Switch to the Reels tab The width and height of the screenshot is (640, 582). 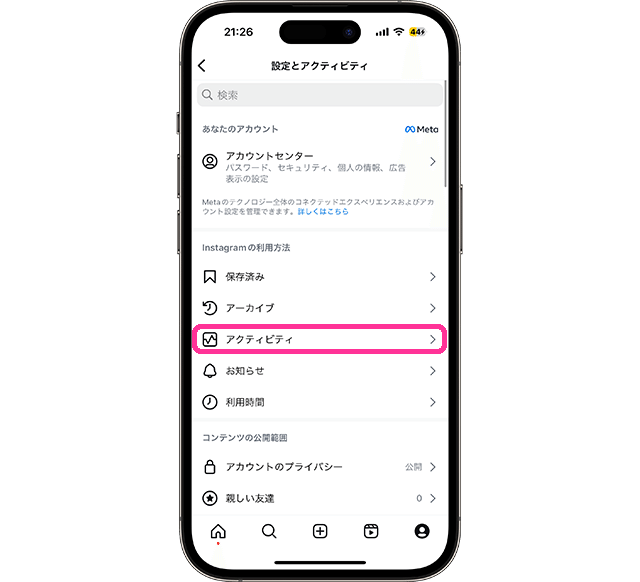click(x=371, y=532)
